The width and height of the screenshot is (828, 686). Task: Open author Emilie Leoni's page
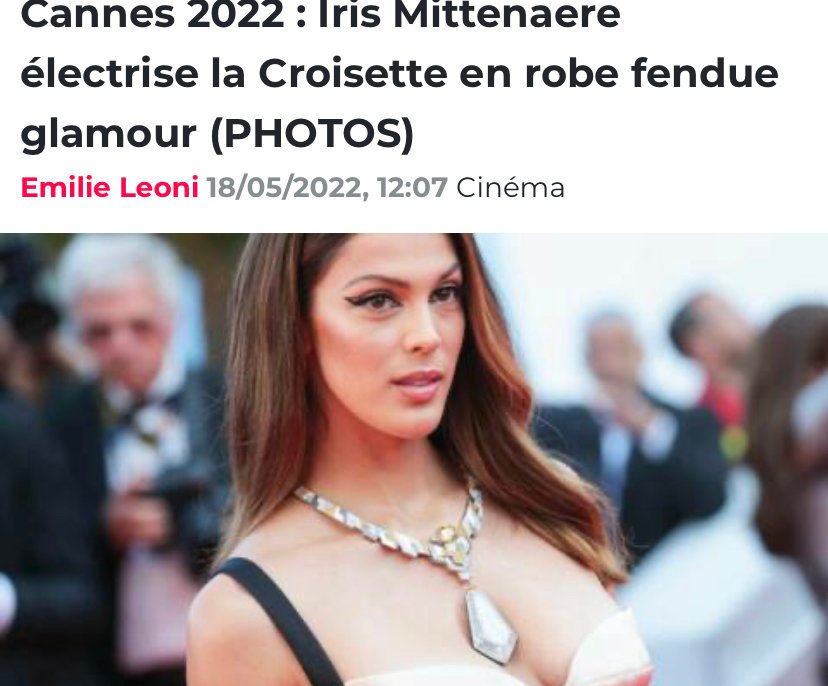tap(109, 187)
